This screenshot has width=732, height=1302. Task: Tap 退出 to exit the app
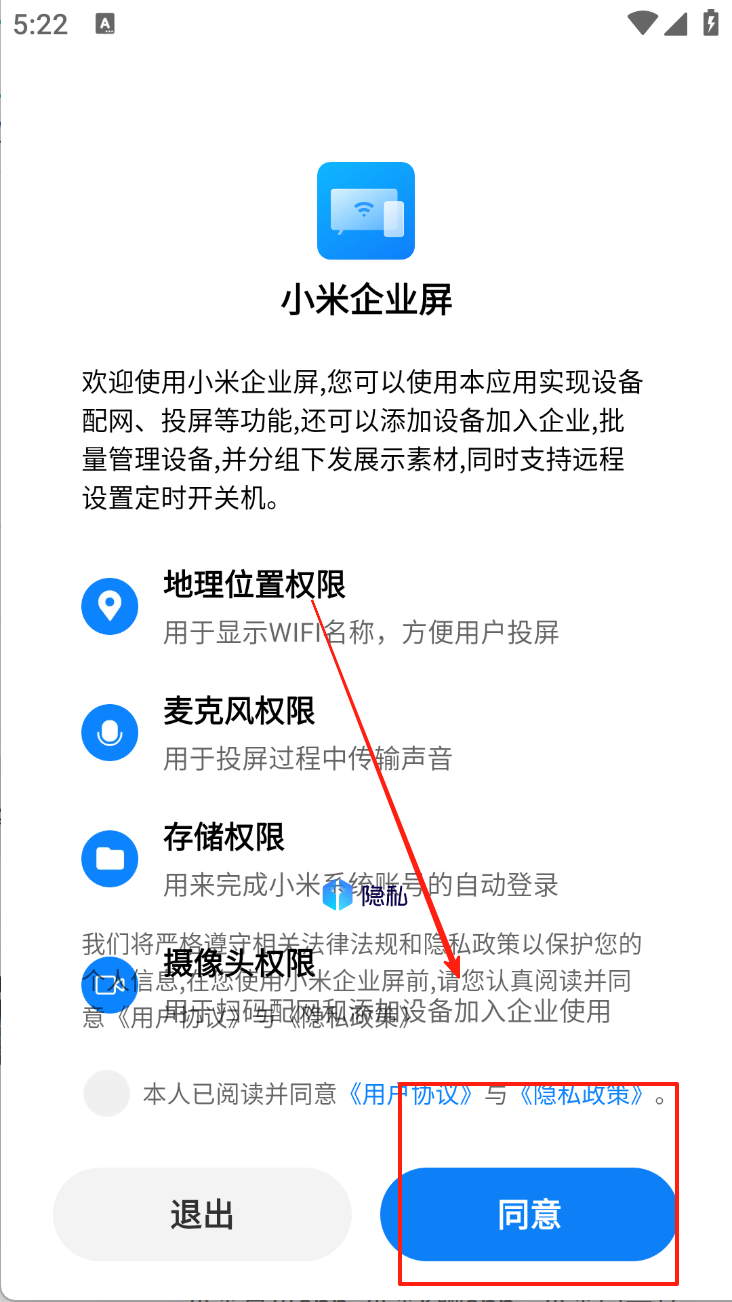202,1214
